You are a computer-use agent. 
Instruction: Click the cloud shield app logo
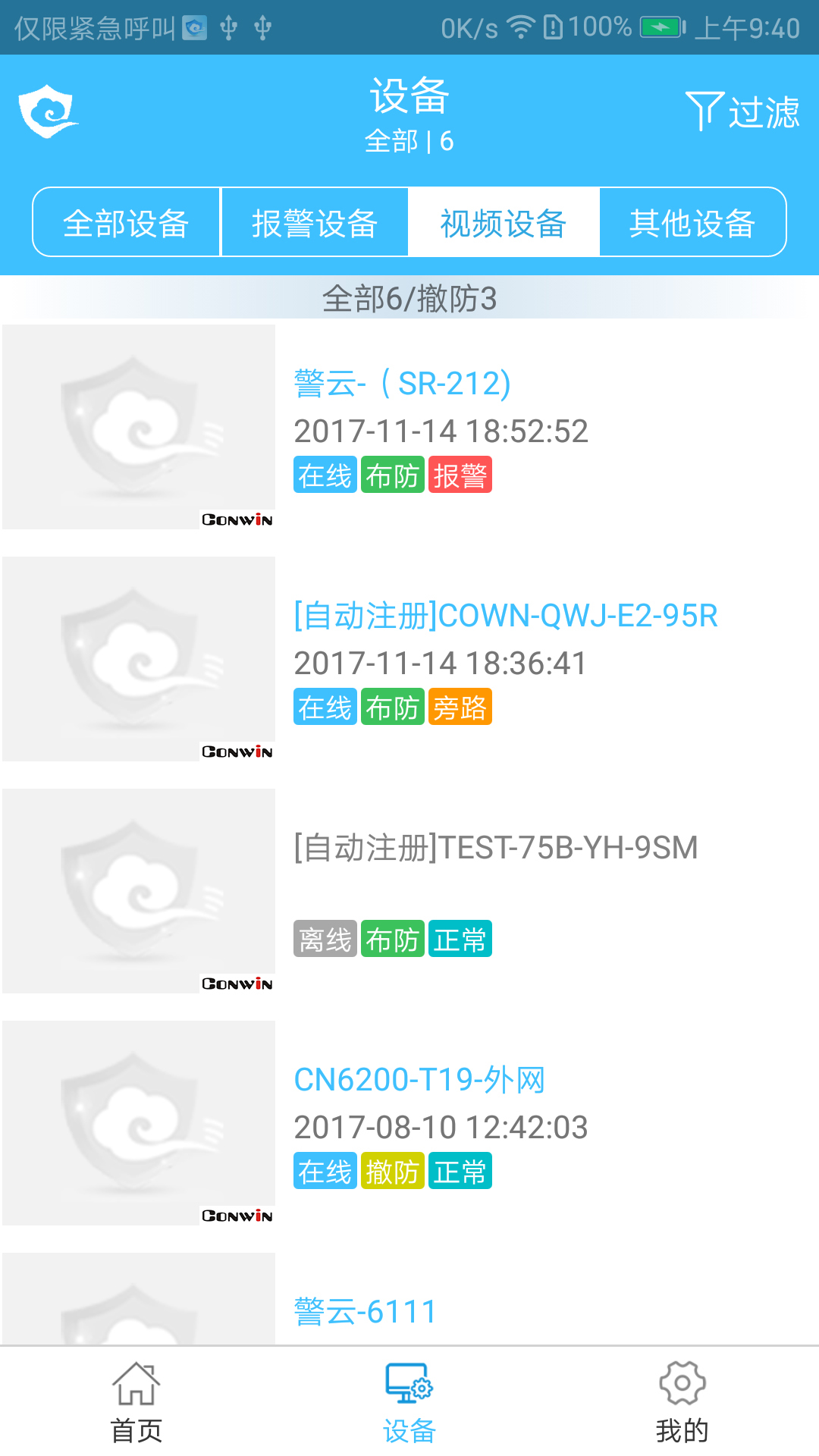point(47,110)
